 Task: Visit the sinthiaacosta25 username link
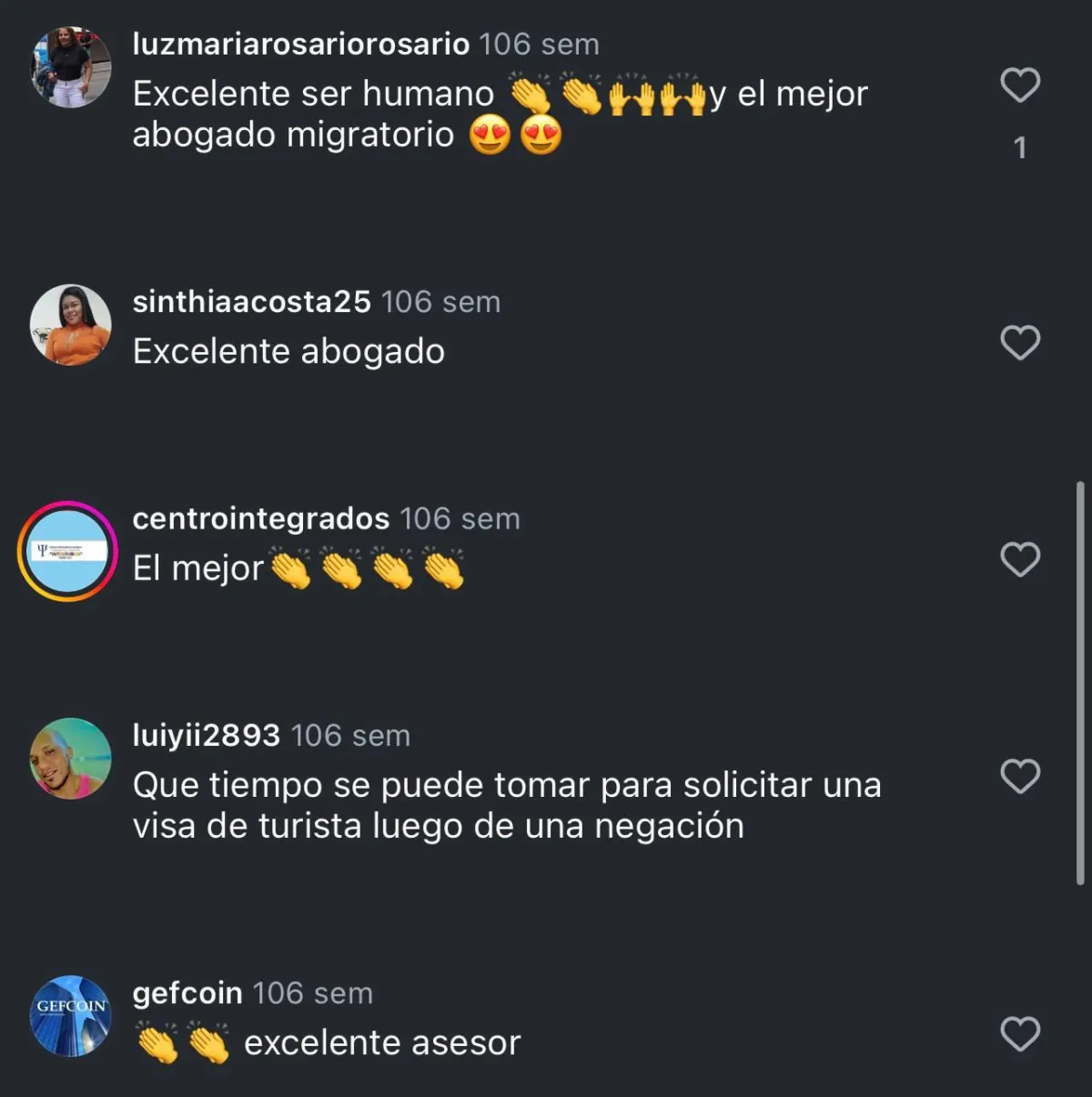[251, 301]
